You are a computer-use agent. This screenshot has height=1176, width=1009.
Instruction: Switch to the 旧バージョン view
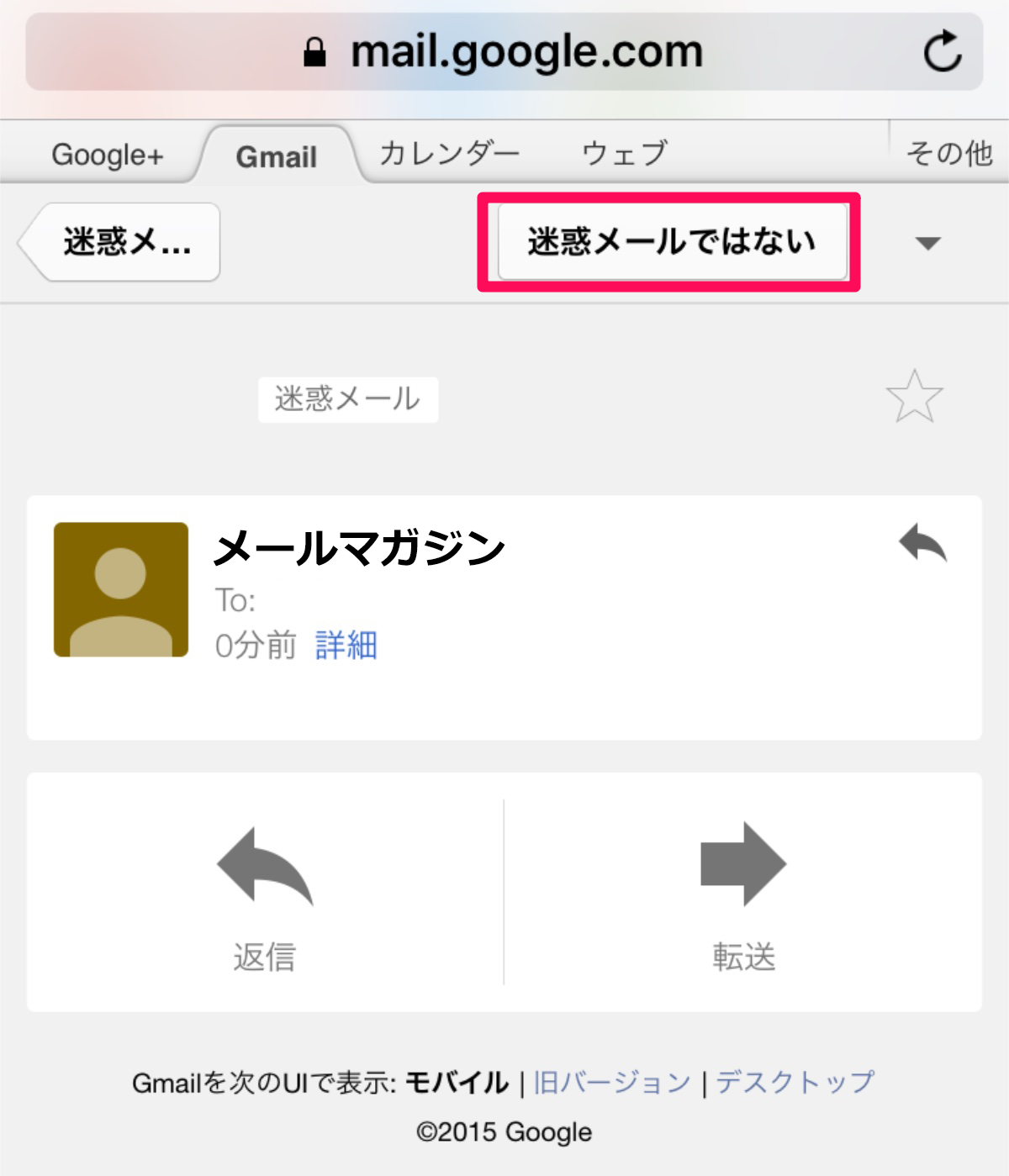click(x=611, y=1082)
